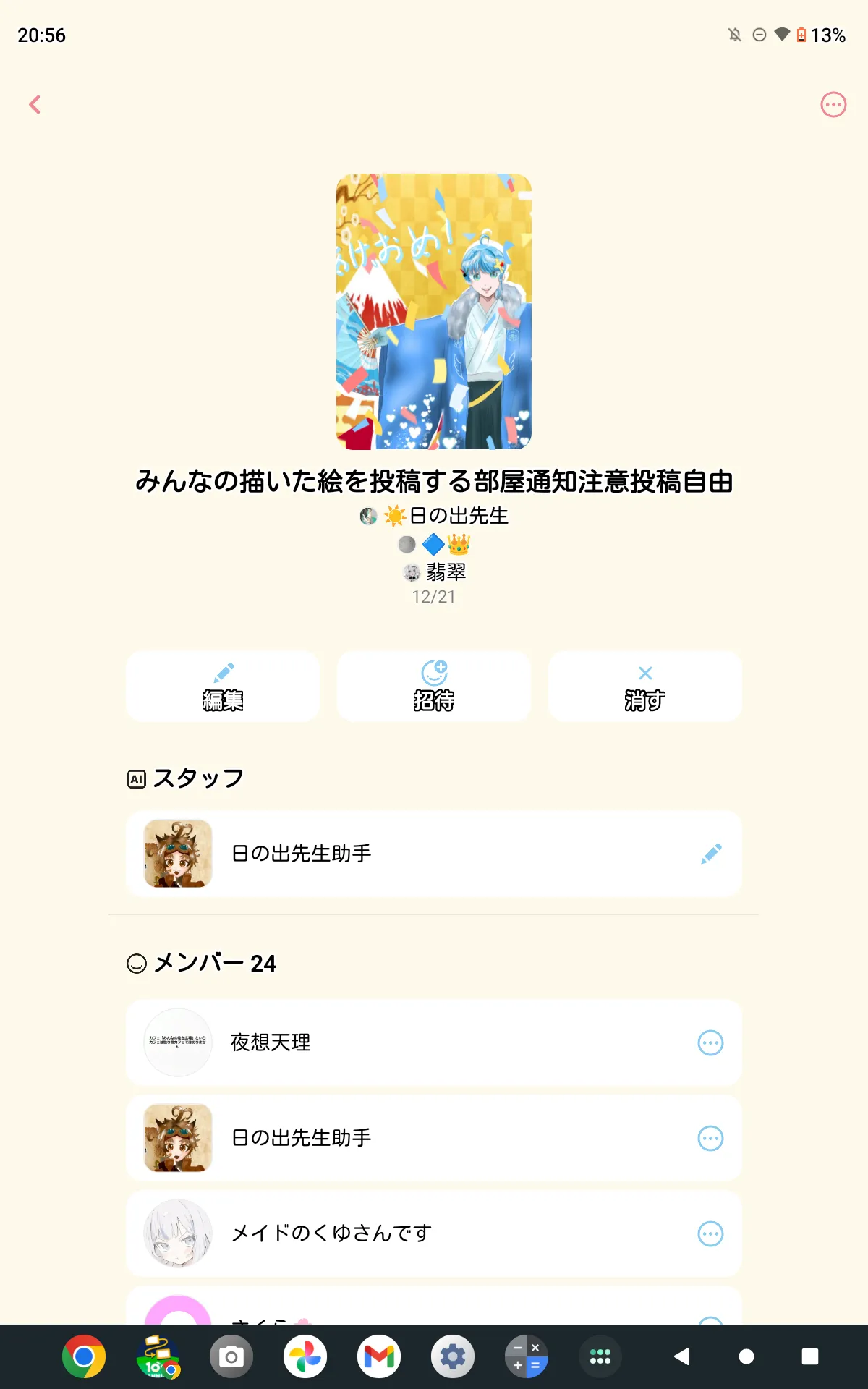
Task: Open options for member 夜想天理
Action: [x=710, y=1042]
